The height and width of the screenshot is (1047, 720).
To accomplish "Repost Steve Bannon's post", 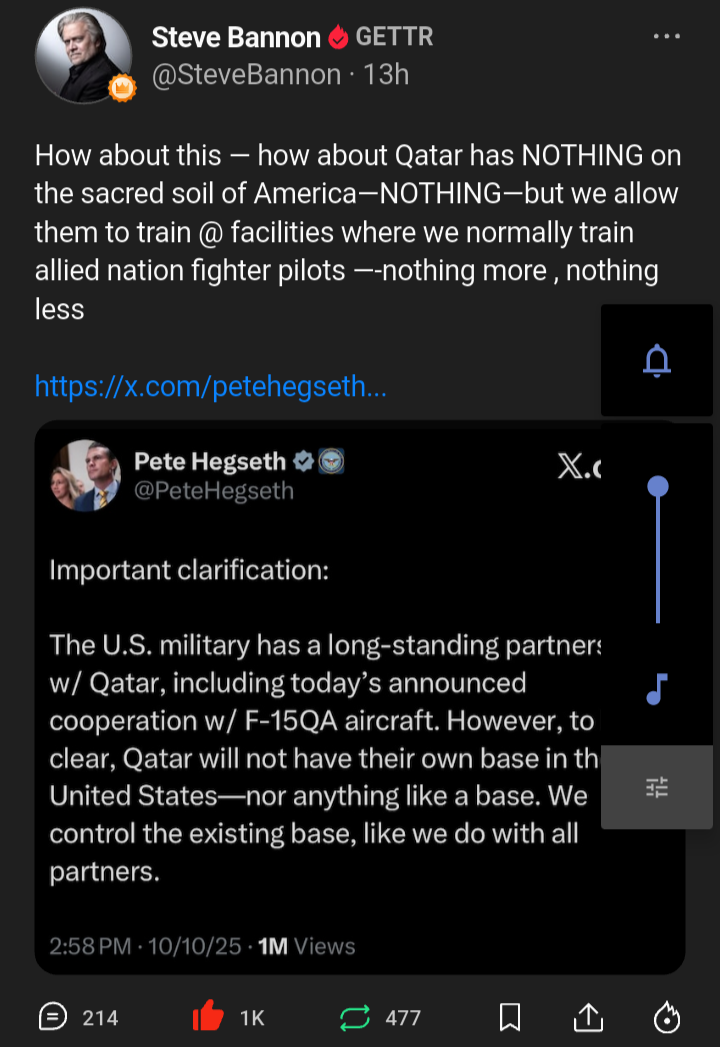I will click(355, 1017).
